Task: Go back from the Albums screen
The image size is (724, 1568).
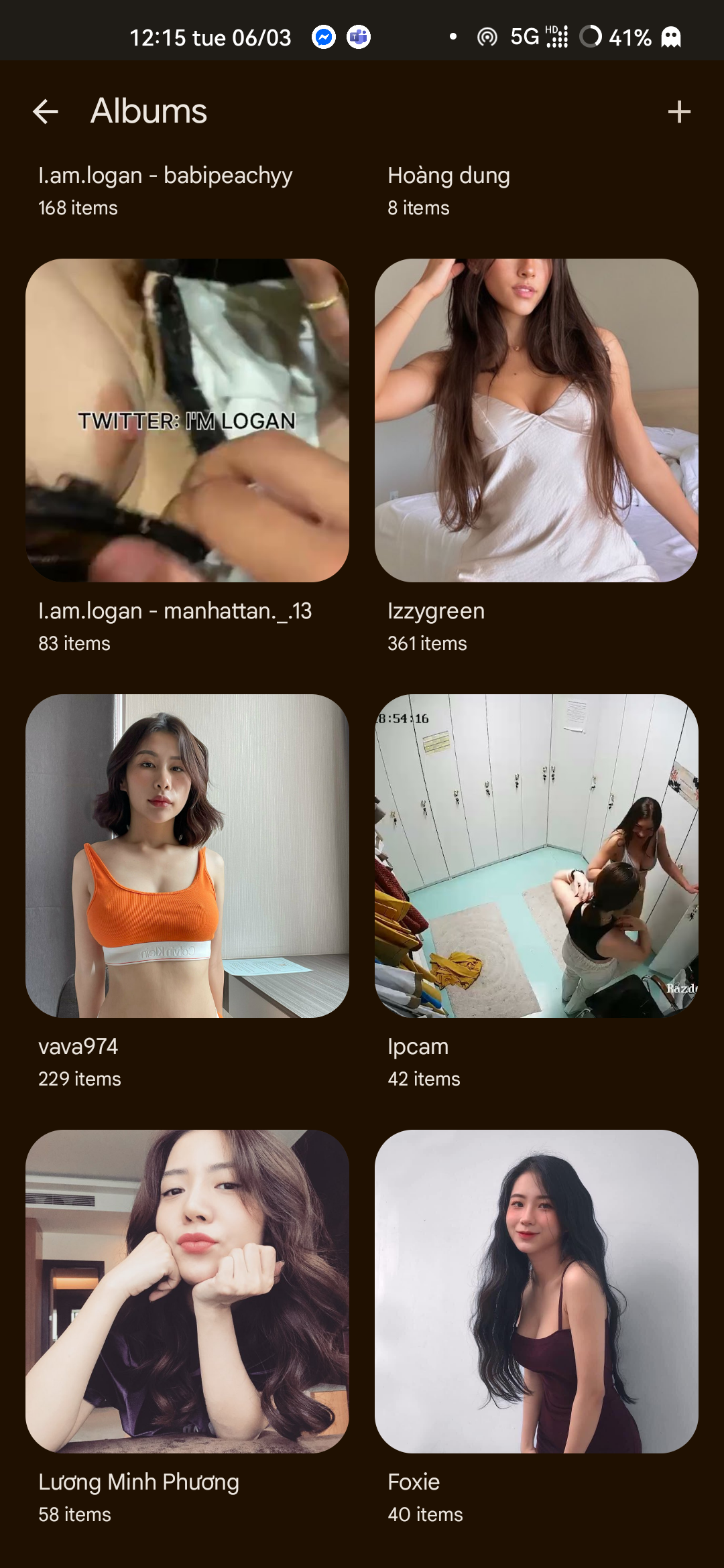Action: point(46,111)
